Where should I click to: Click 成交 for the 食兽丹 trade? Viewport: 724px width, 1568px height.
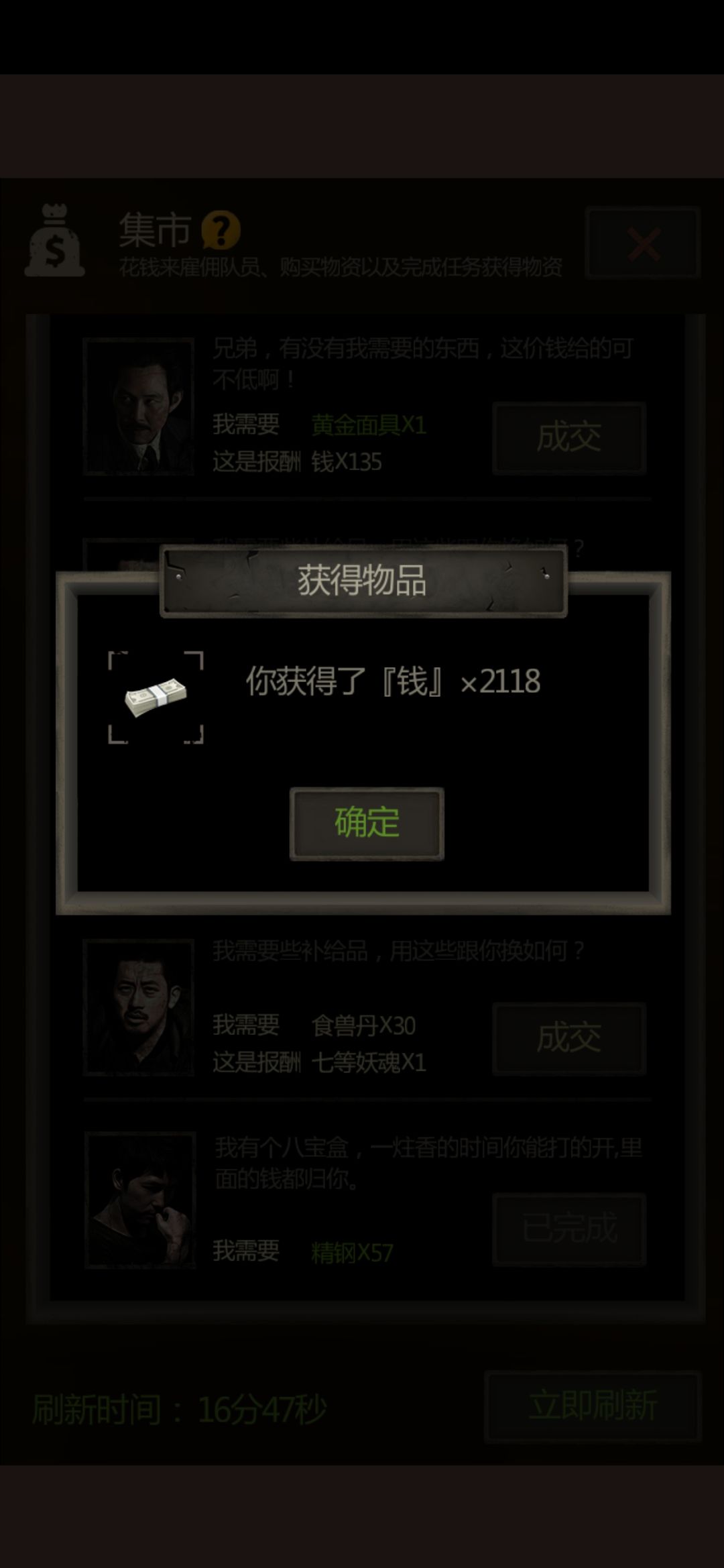[569, 1038]
